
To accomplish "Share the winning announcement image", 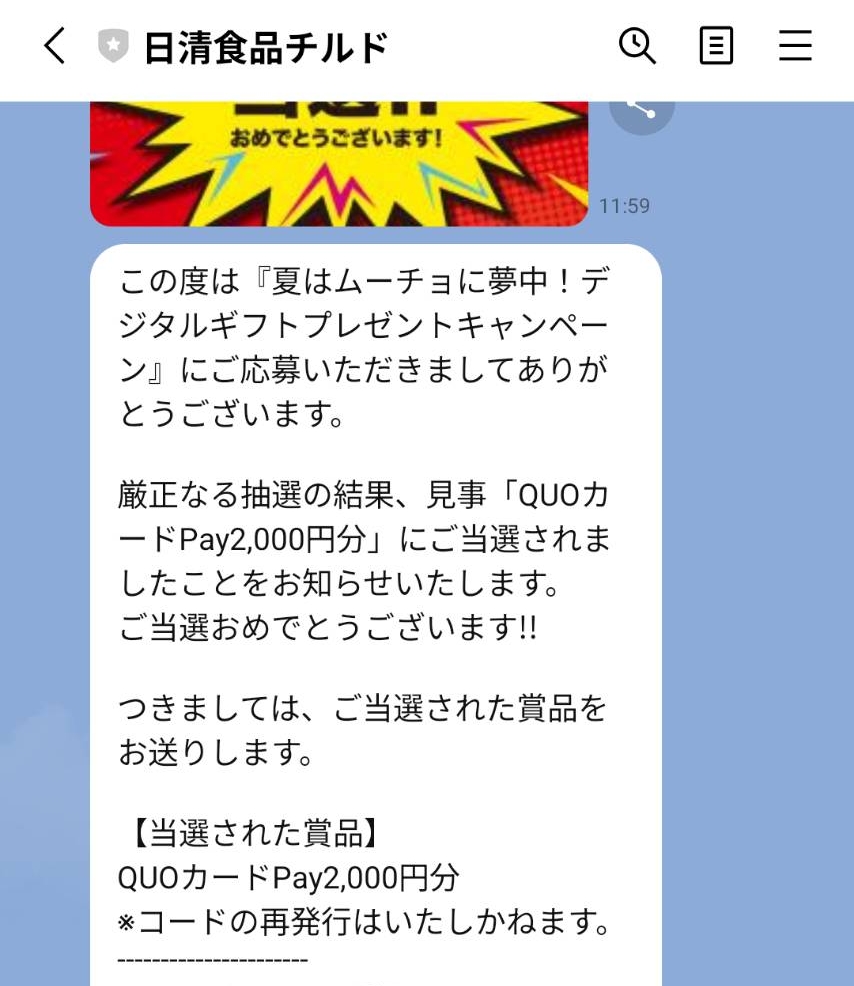I will pos(641,109).
